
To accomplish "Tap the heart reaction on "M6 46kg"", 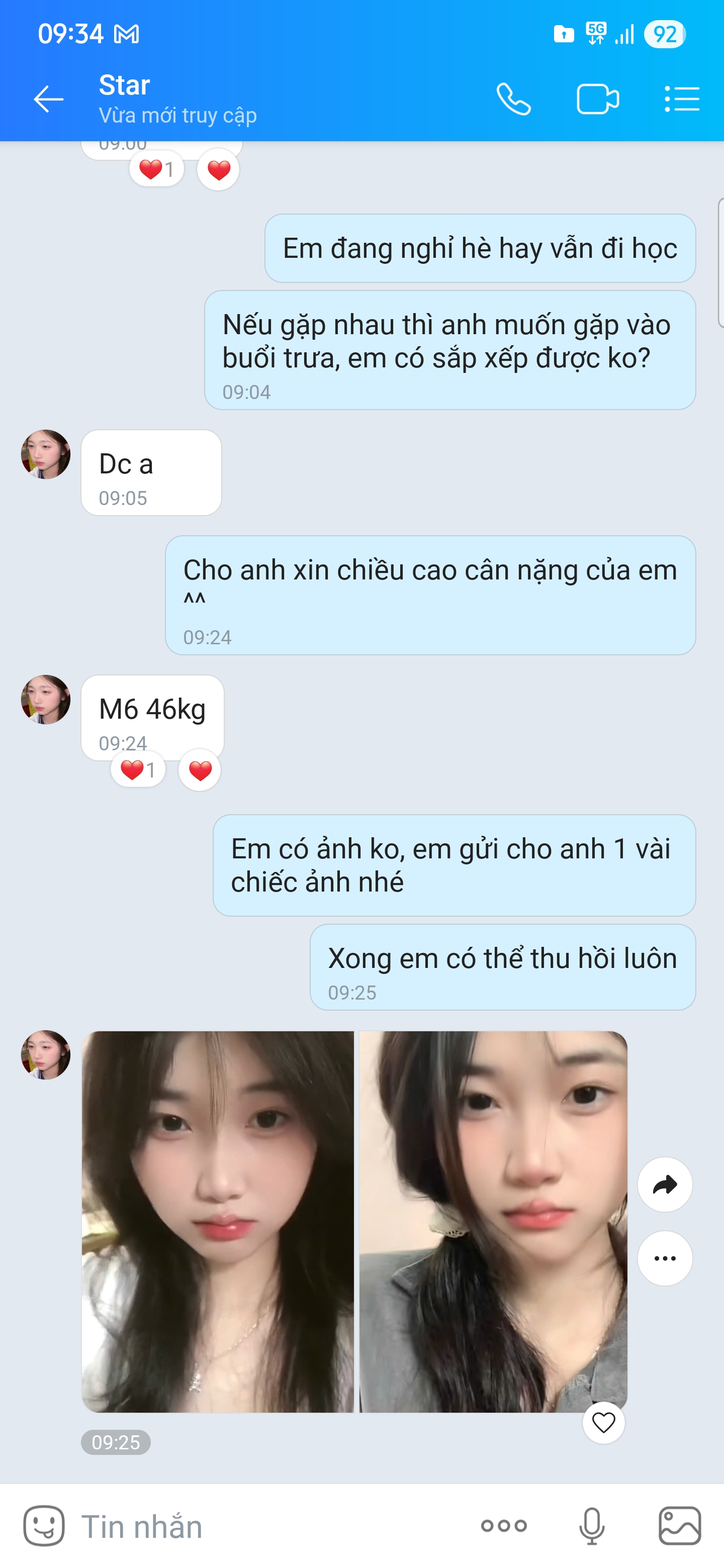I will point(200,770).
